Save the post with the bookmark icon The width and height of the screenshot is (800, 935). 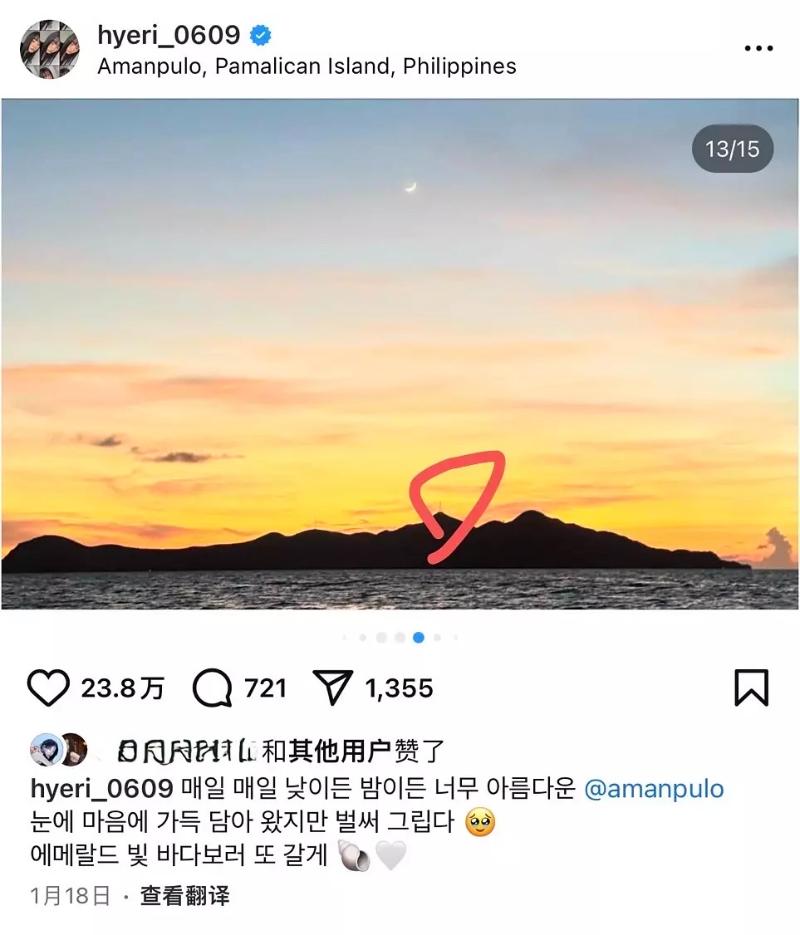coord(751,688)
